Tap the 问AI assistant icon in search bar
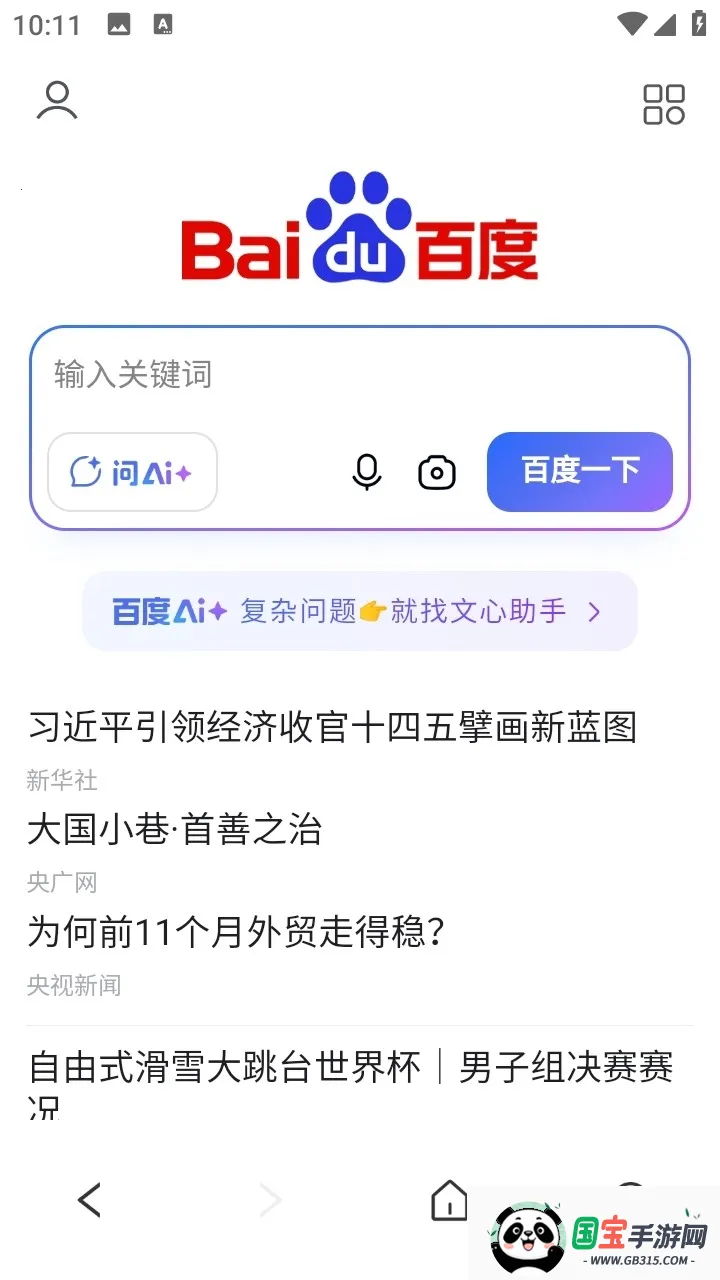This screenshot has height=1280, width=720. (132, 472)
